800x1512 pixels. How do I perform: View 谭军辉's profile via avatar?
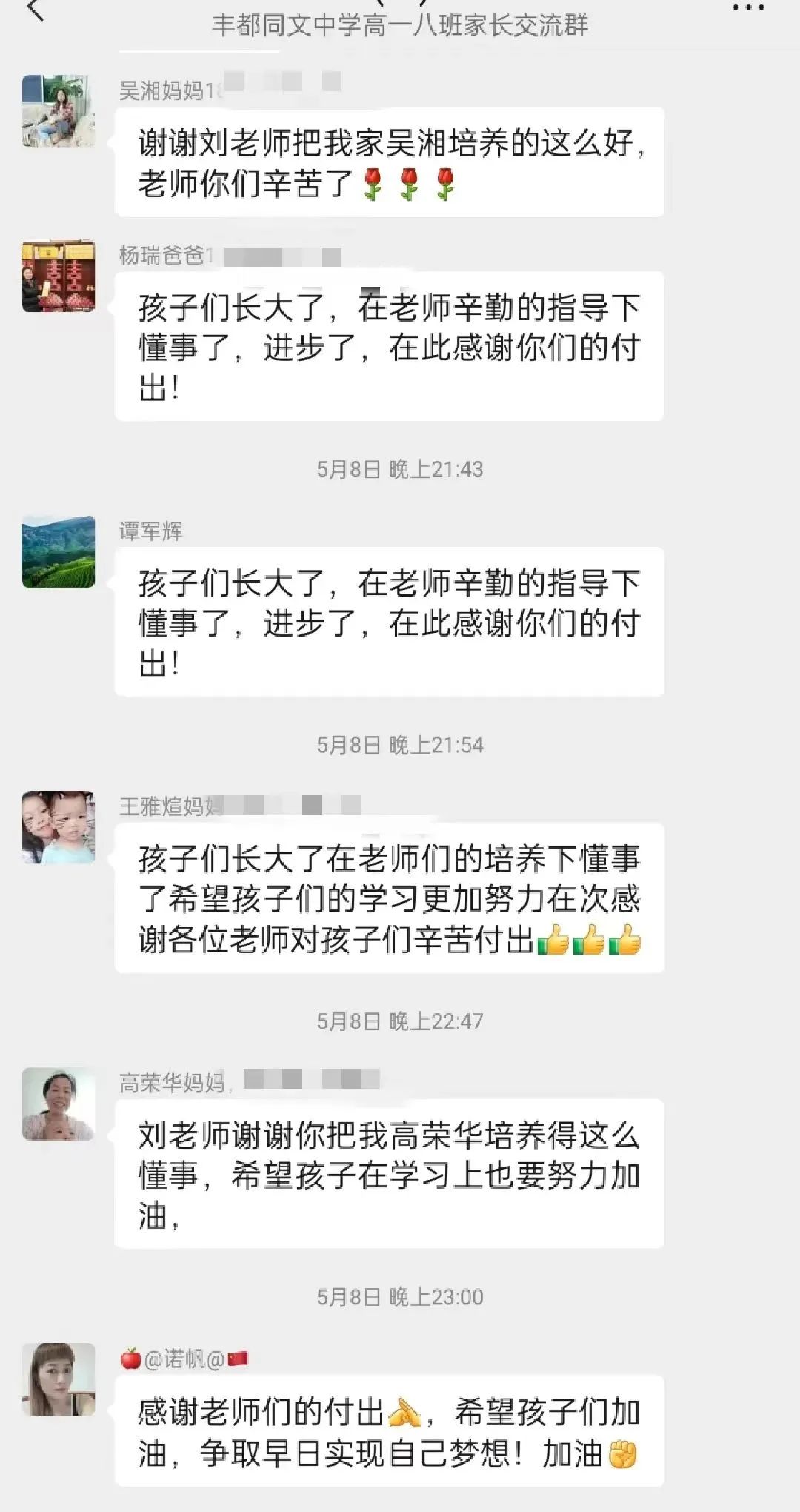tap(59, 551)
